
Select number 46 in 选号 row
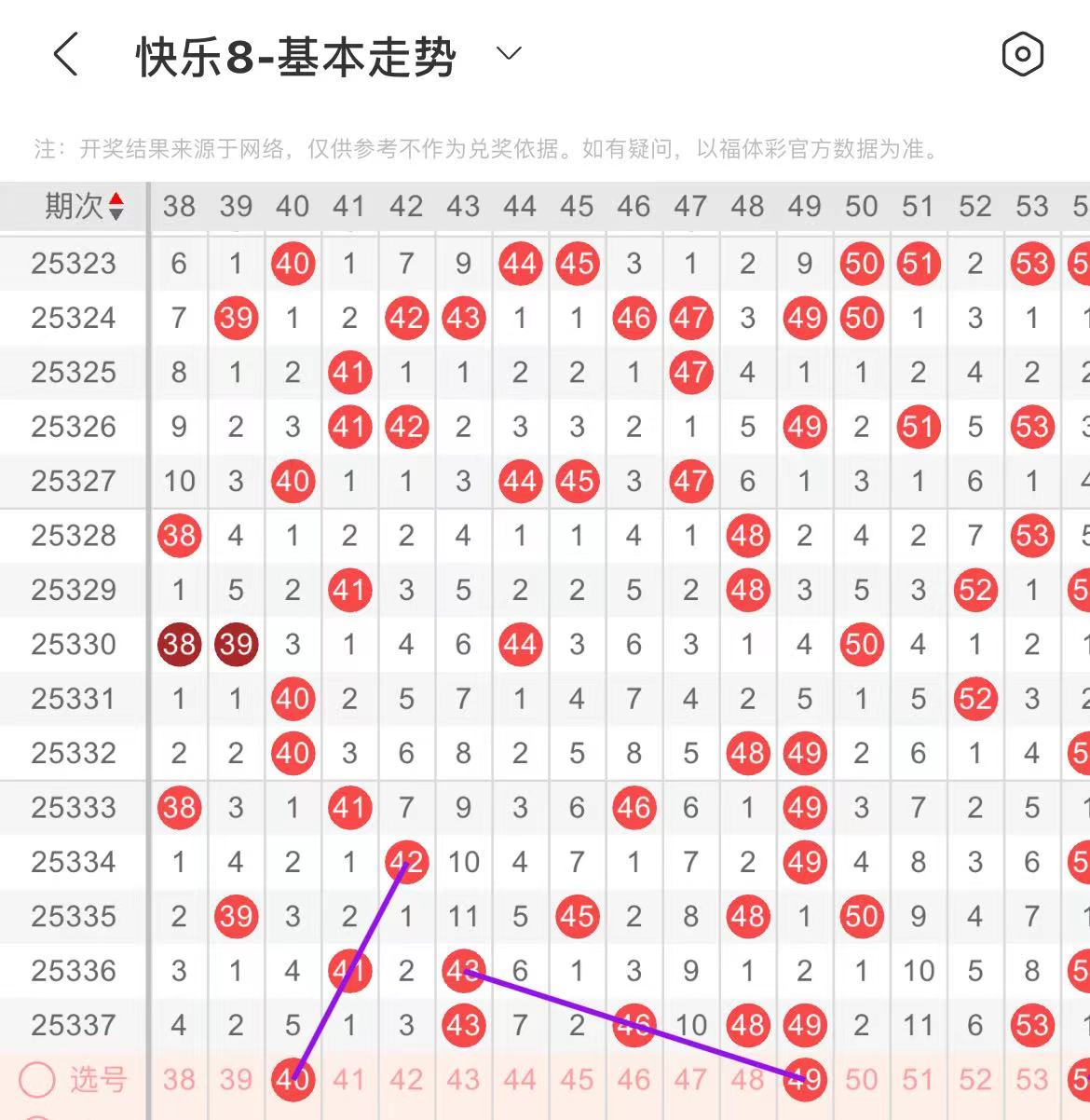(x=634, y=1080)
